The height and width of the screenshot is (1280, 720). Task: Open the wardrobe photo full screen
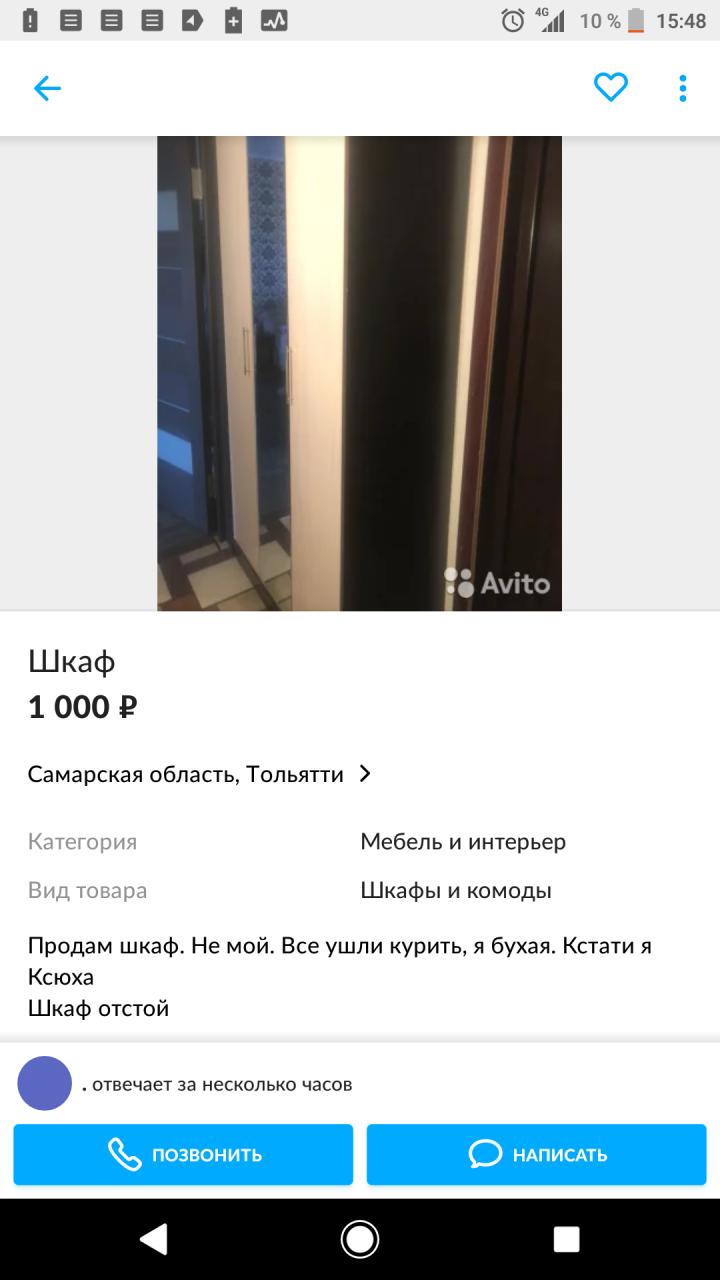coord(359,373)
